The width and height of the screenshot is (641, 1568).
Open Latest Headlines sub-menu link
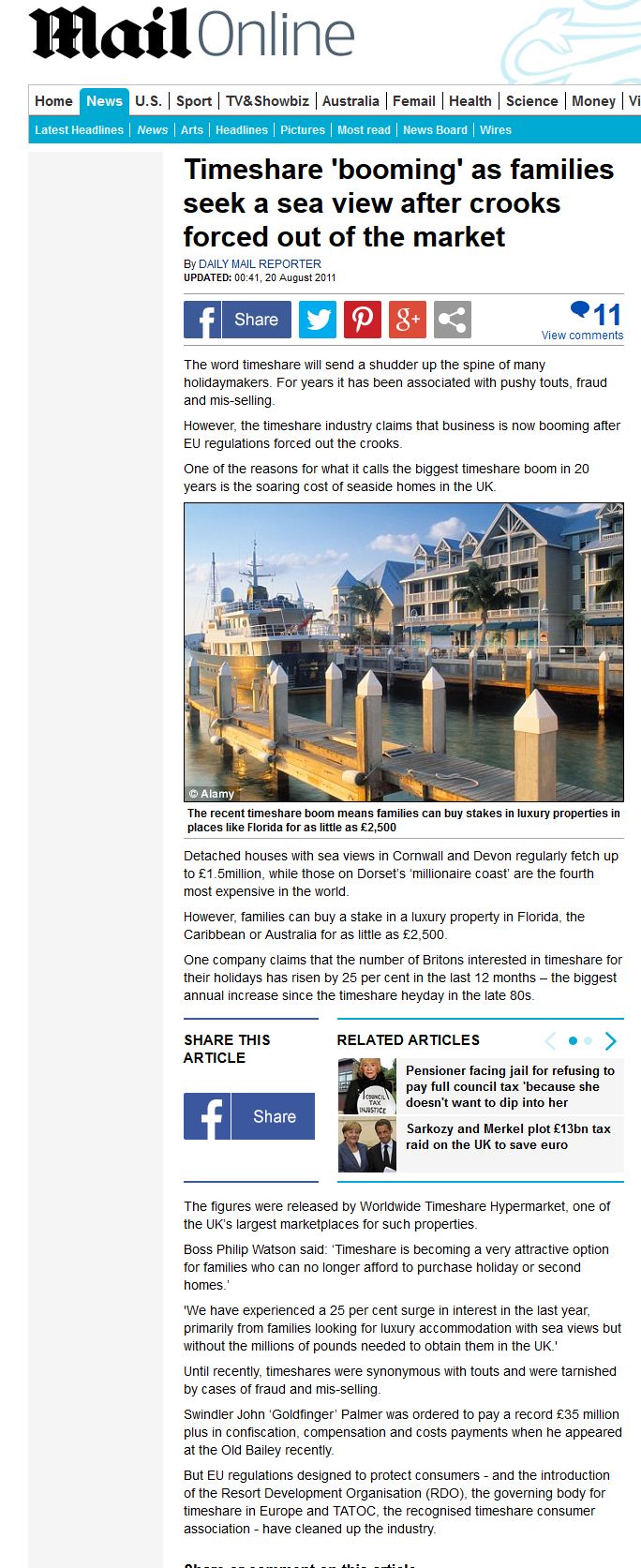[79, 130]
